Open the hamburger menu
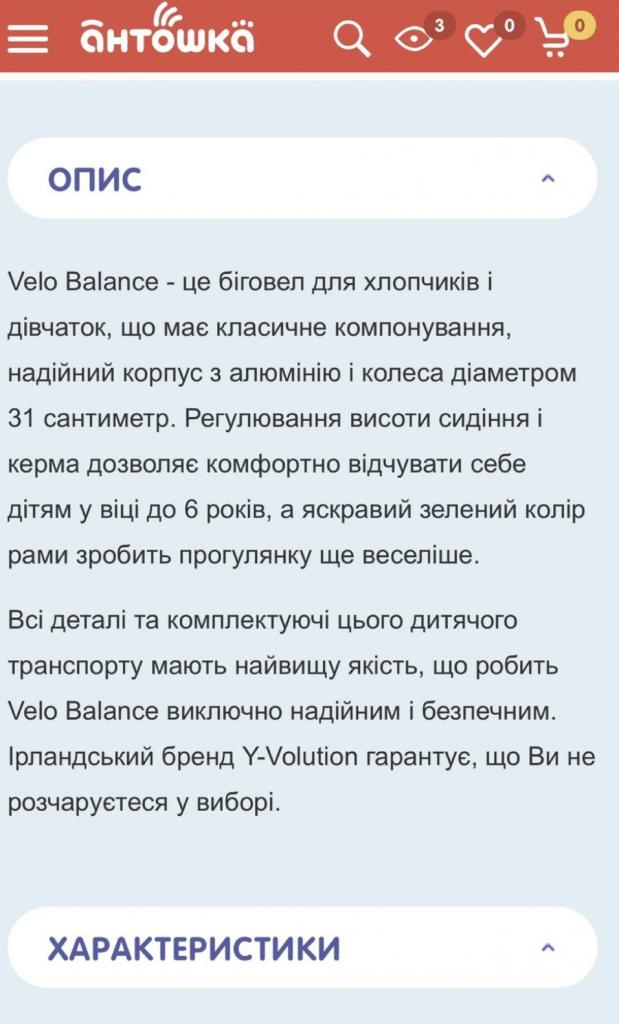Screen dimensions: 619x1024 pyautogui.click(x=27, y=39)
